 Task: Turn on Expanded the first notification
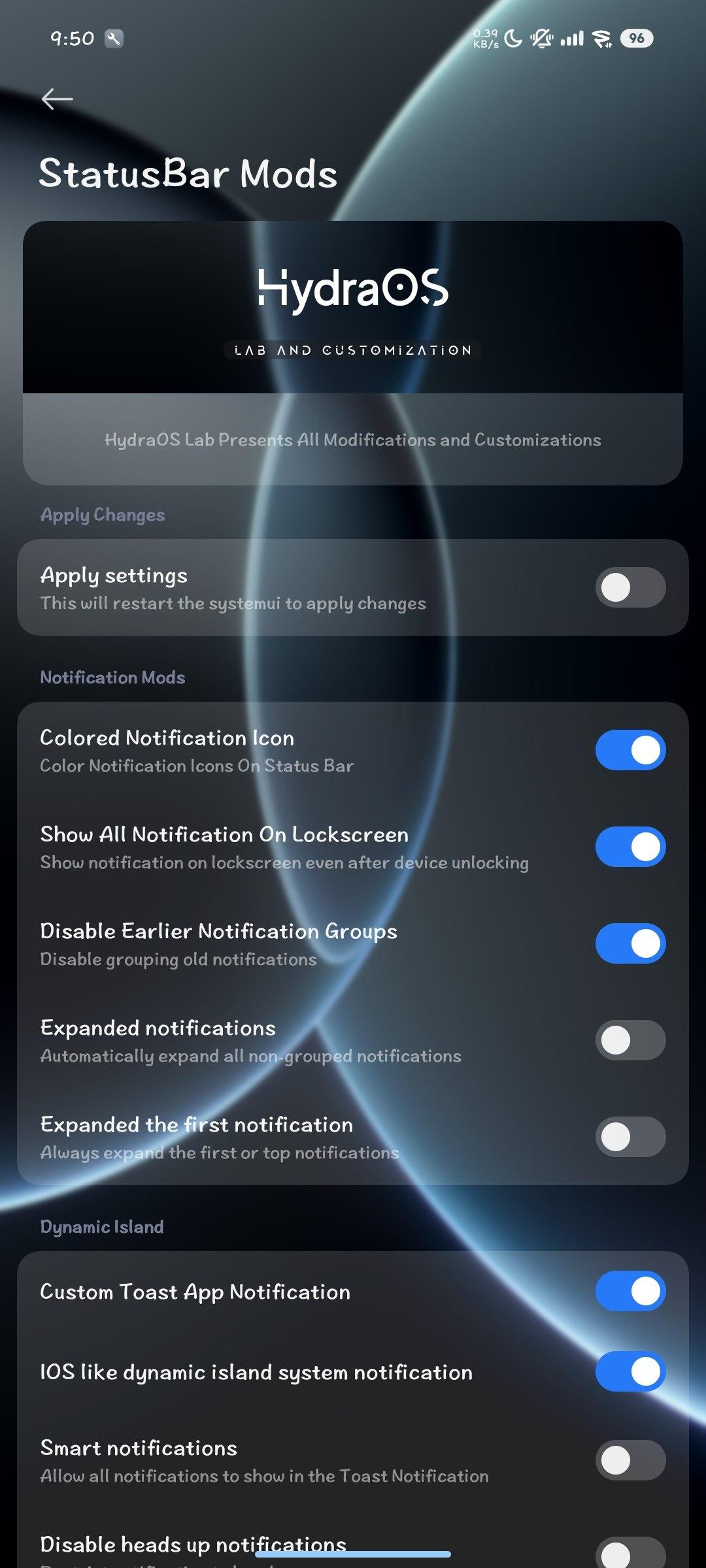click(x=630, y=1137)
